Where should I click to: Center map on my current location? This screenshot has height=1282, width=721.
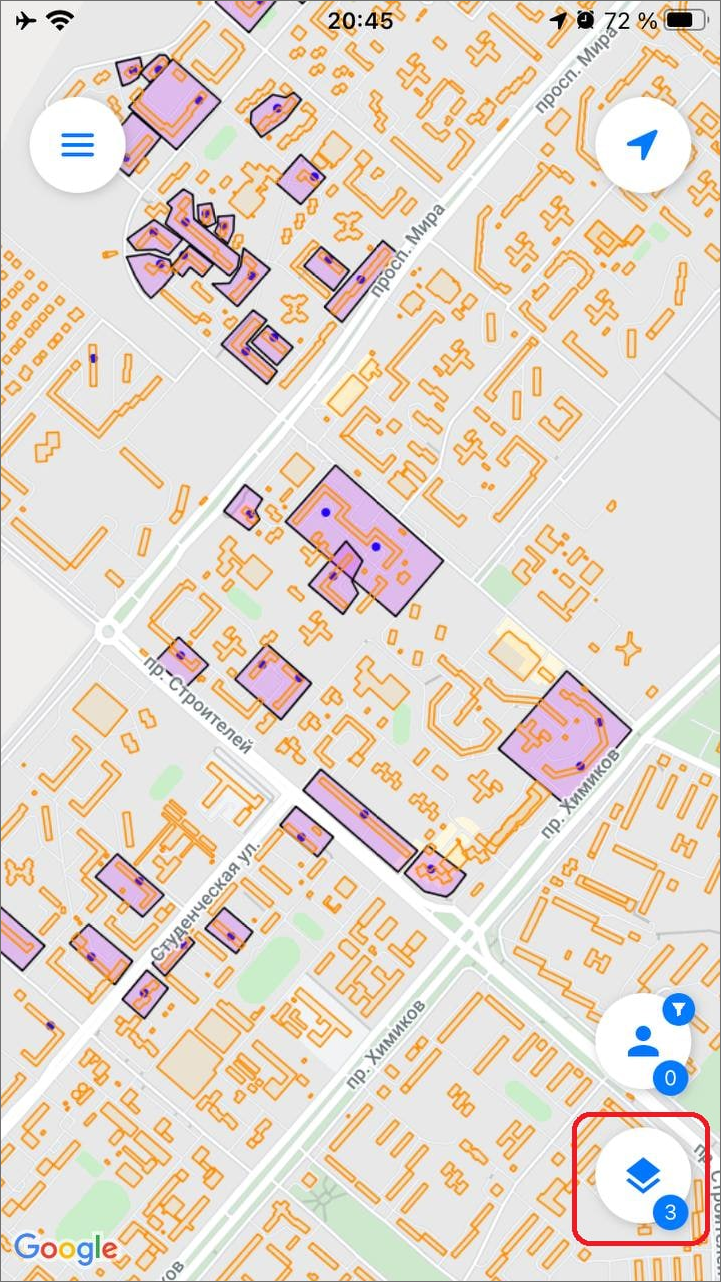pos(642,145)
